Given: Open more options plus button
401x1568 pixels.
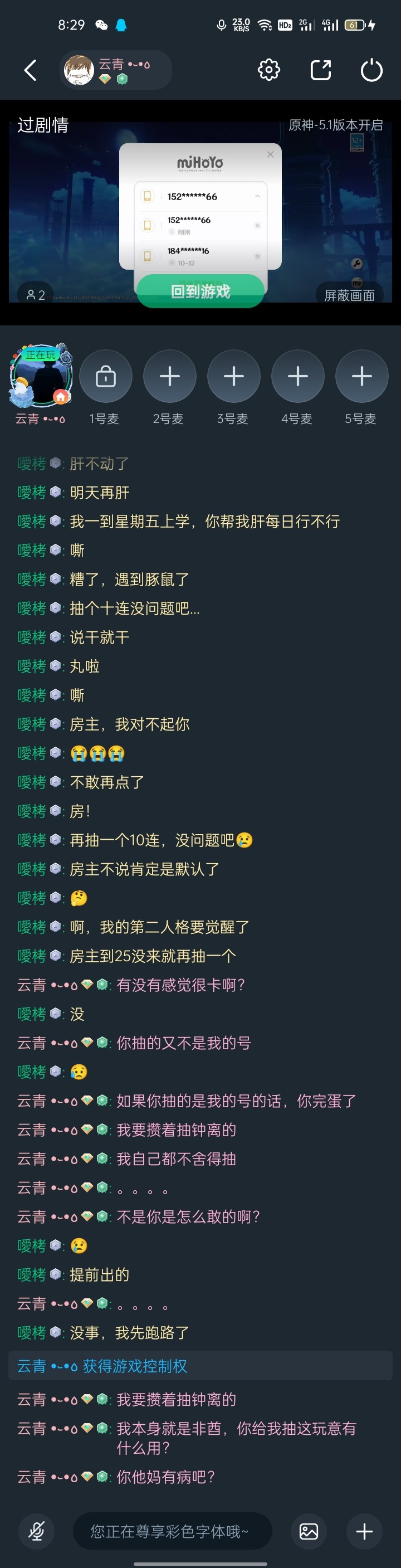Looking at the screenshot, I should 364,1531.
